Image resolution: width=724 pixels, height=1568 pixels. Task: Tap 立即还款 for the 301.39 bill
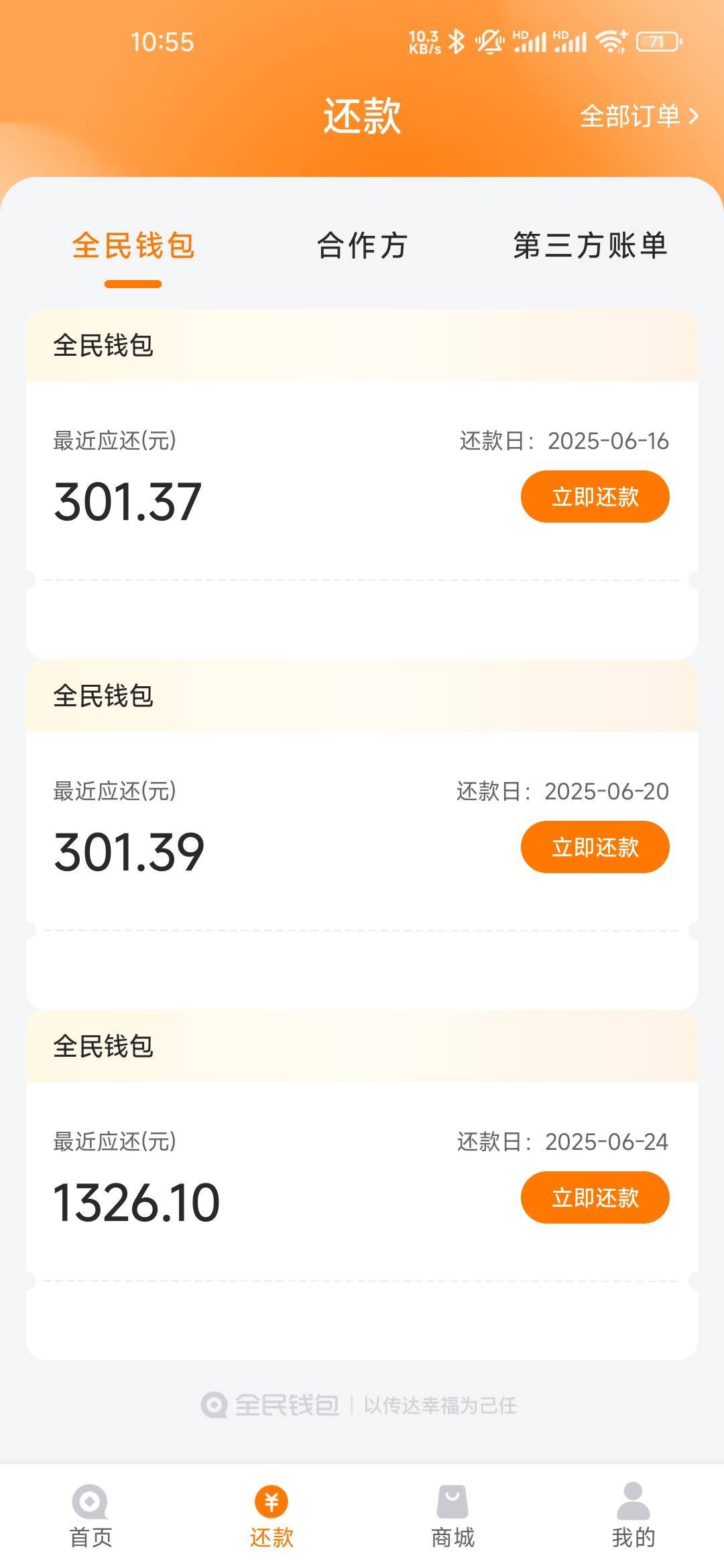(x=595, y=847)
